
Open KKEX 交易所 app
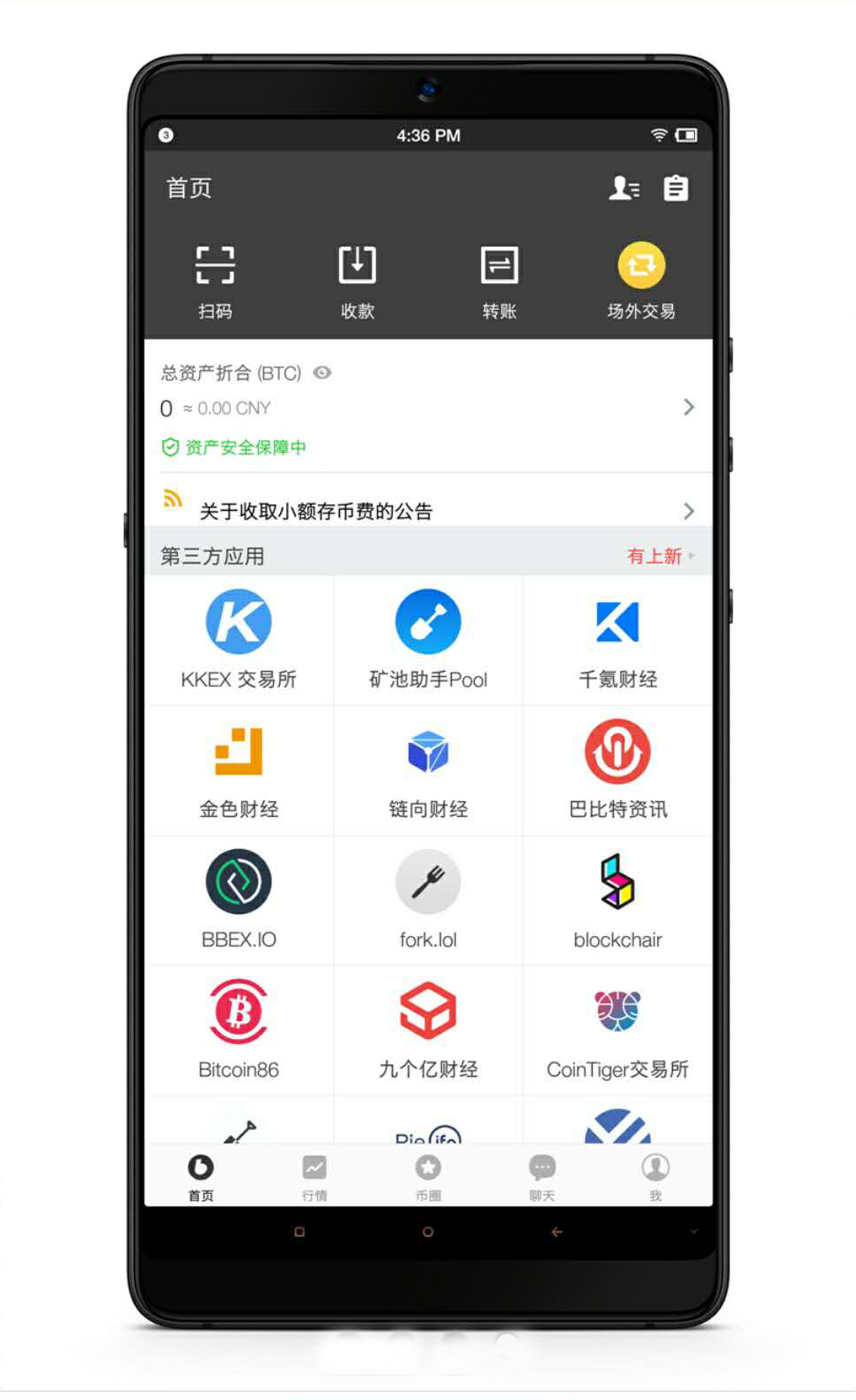[239, 640]
